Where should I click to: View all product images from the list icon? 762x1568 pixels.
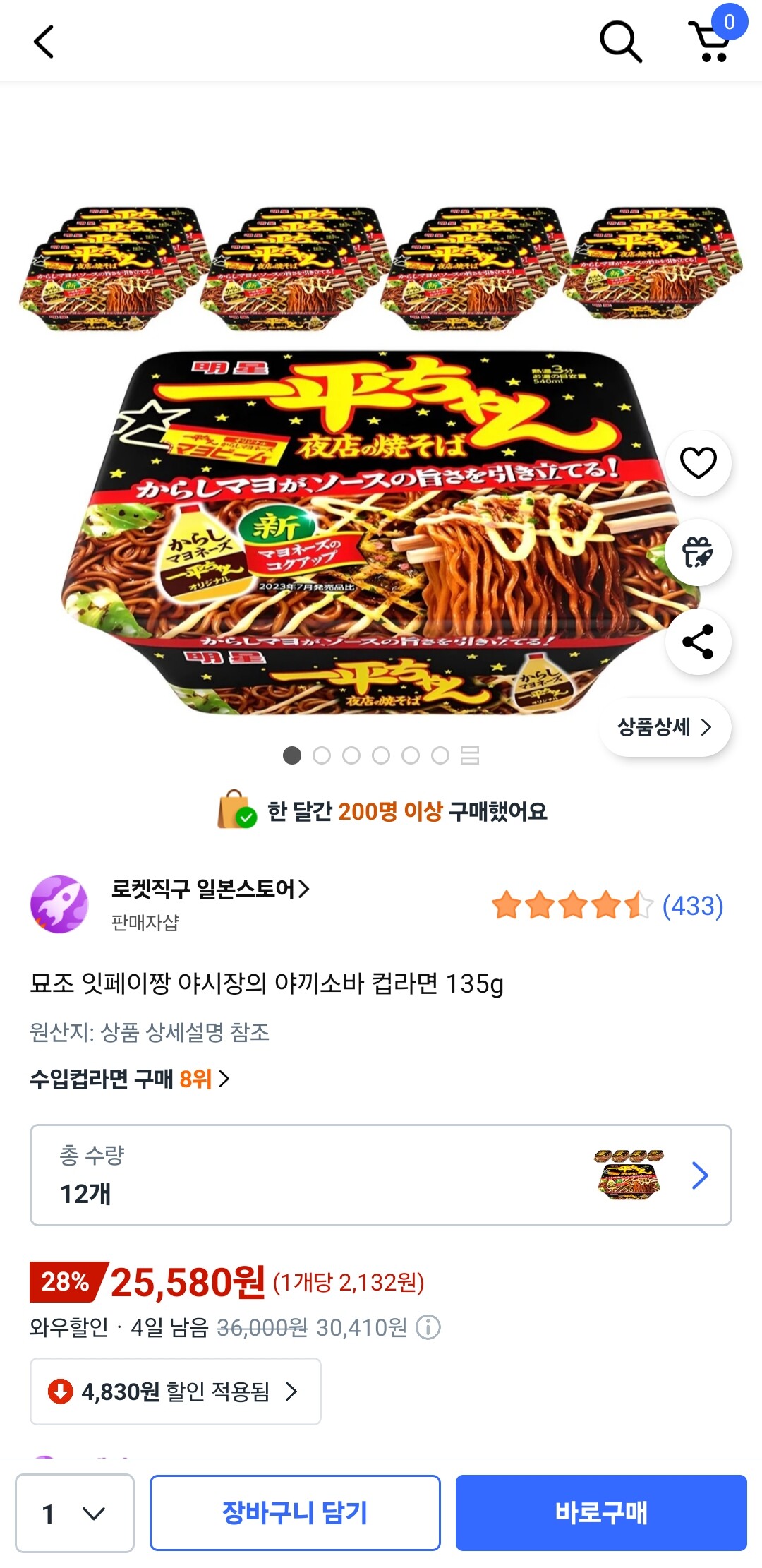(x=470, y=755)
